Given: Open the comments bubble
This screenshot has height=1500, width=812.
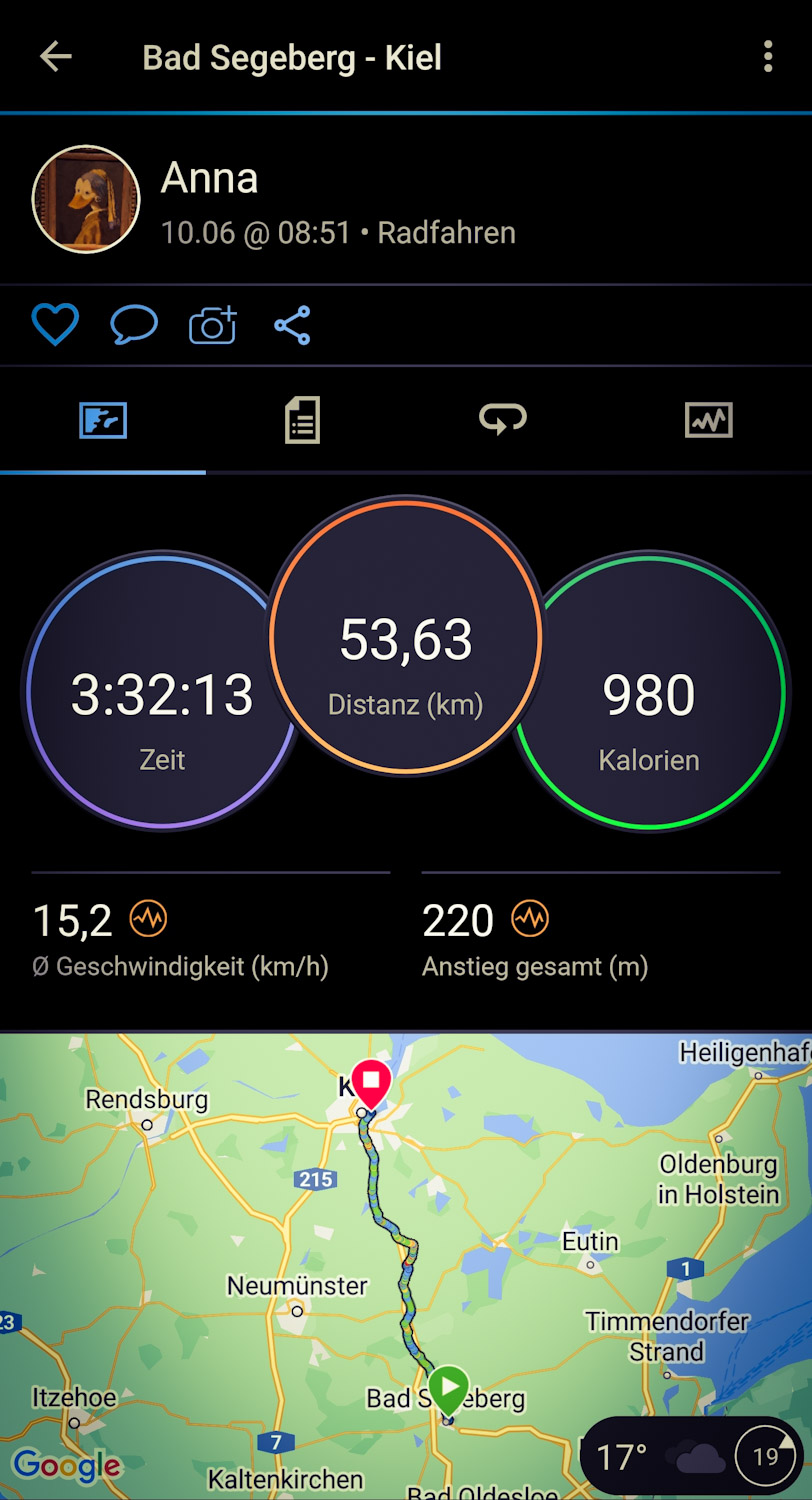Looking at the screenshot, I should pos(134,326).
